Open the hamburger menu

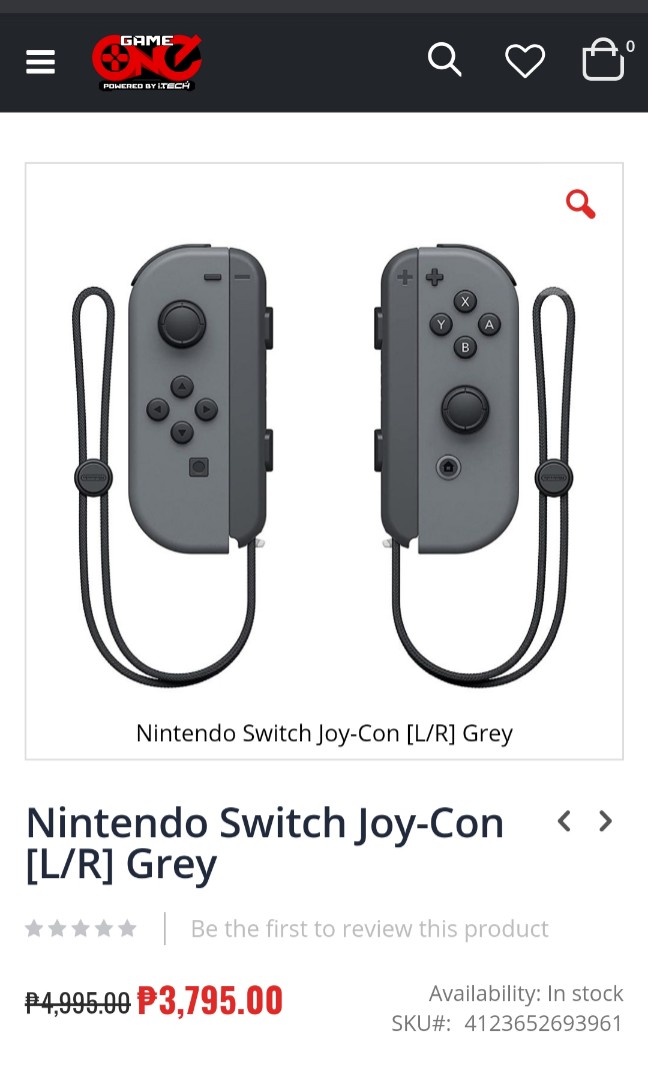pos(41,62)
